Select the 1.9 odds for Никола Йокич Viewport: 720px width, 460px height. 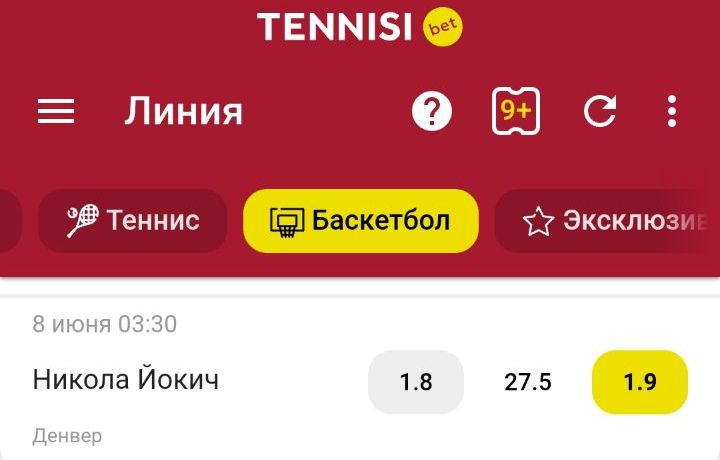coord(639,382)
